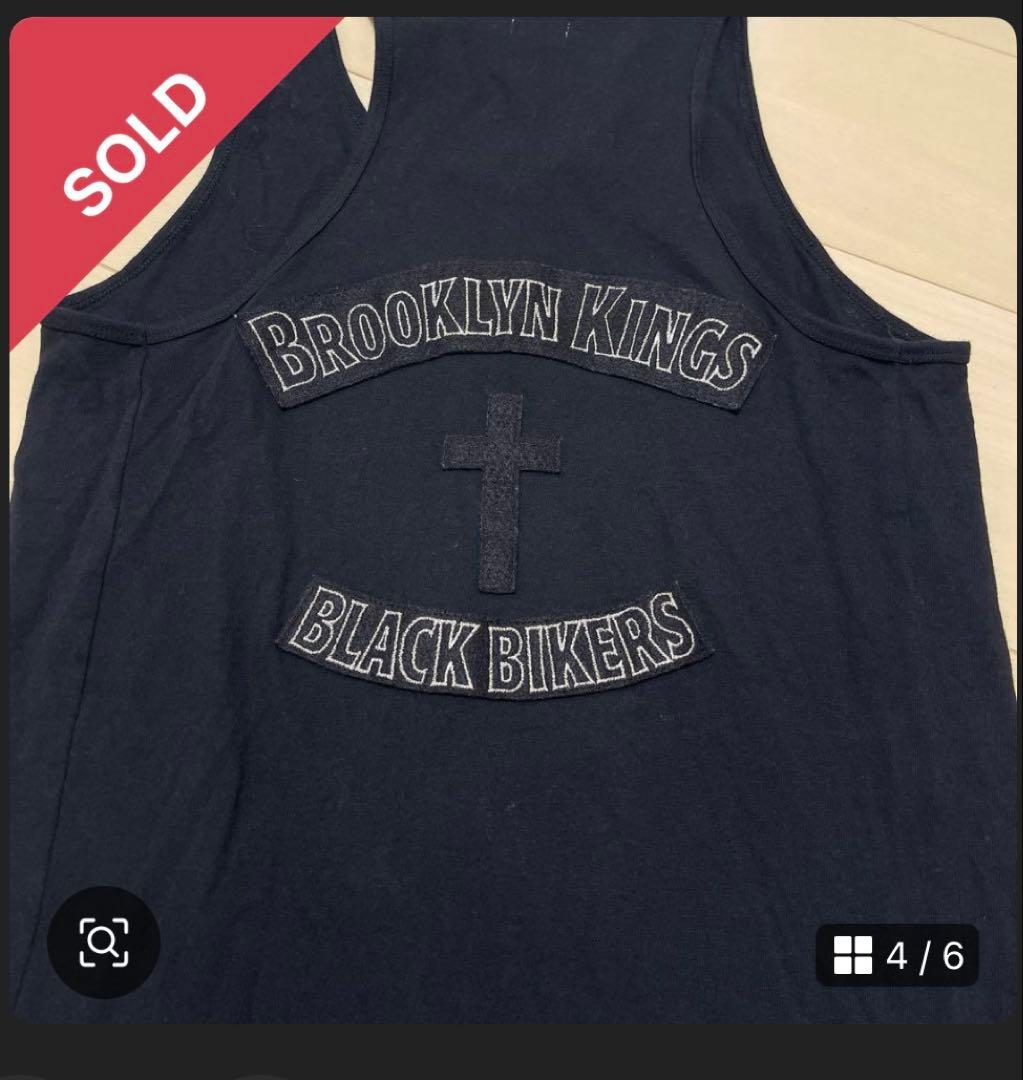
Task: Open the visual image search icon
Action: 104,941
